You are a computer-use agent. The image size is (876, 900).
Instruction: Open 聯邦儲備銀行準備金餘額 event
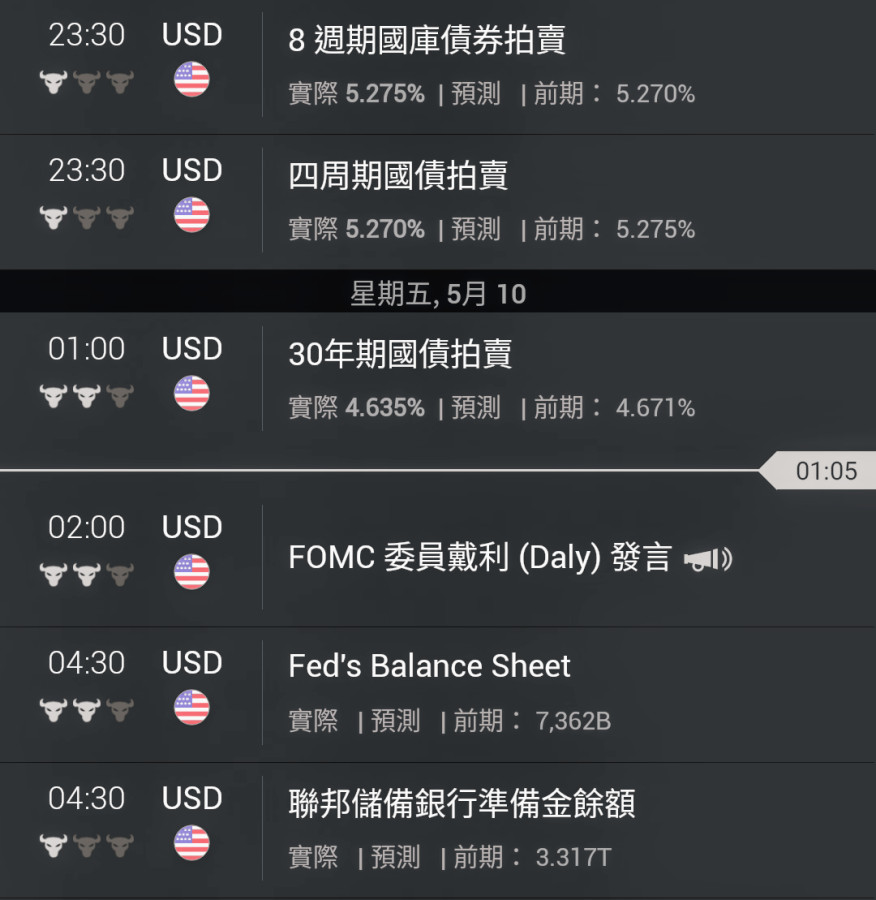[x=461, y=803]
